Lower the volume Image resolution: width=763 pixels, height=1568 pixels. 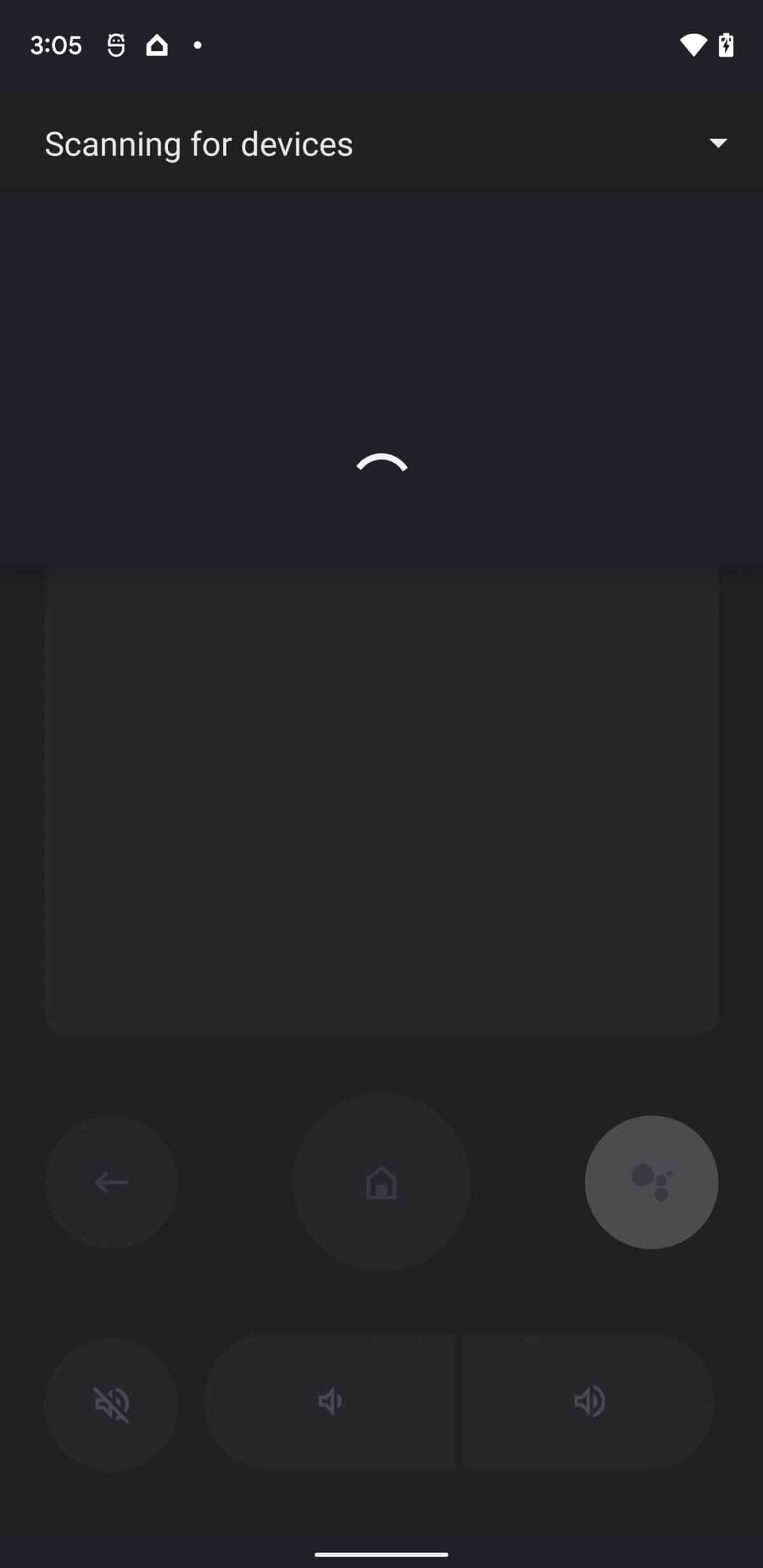pos(330,1401)
